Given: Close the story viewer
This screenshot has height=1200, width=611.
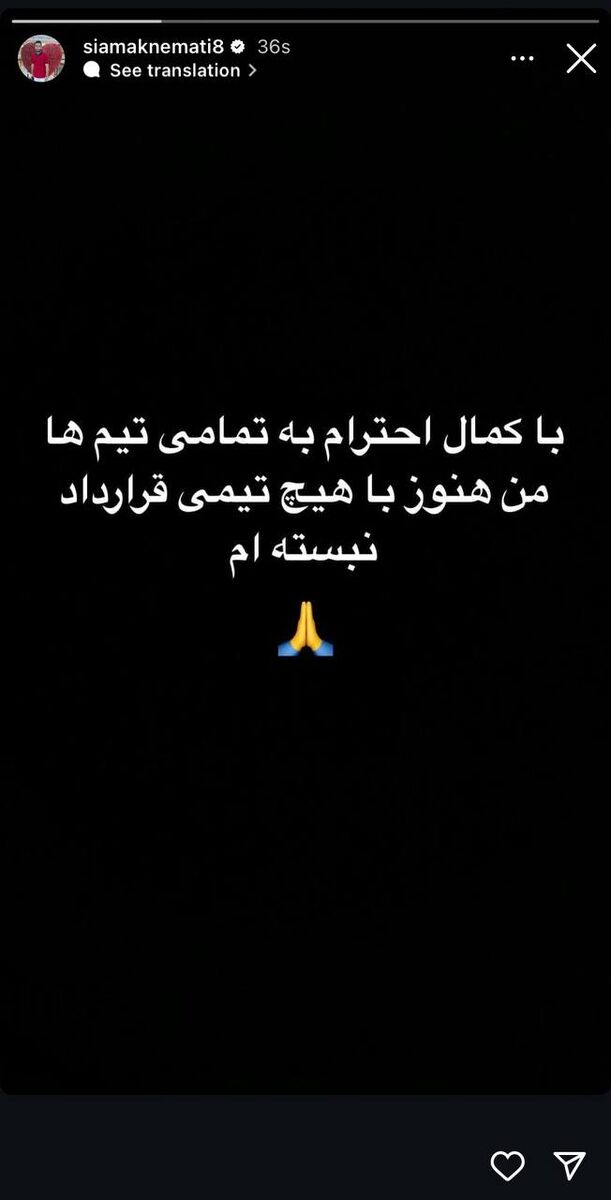Looking at the screenshot, I should tap(581, 59).
